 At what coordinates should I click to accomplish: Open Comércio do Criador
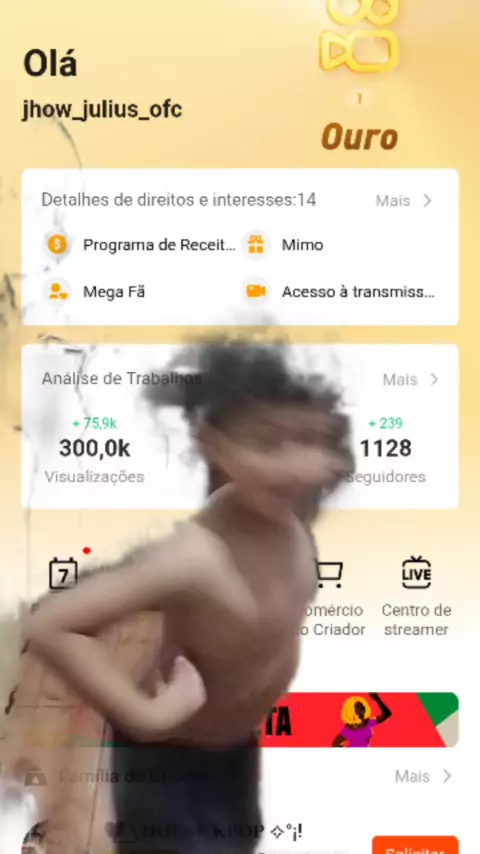(x=331, y=597)
